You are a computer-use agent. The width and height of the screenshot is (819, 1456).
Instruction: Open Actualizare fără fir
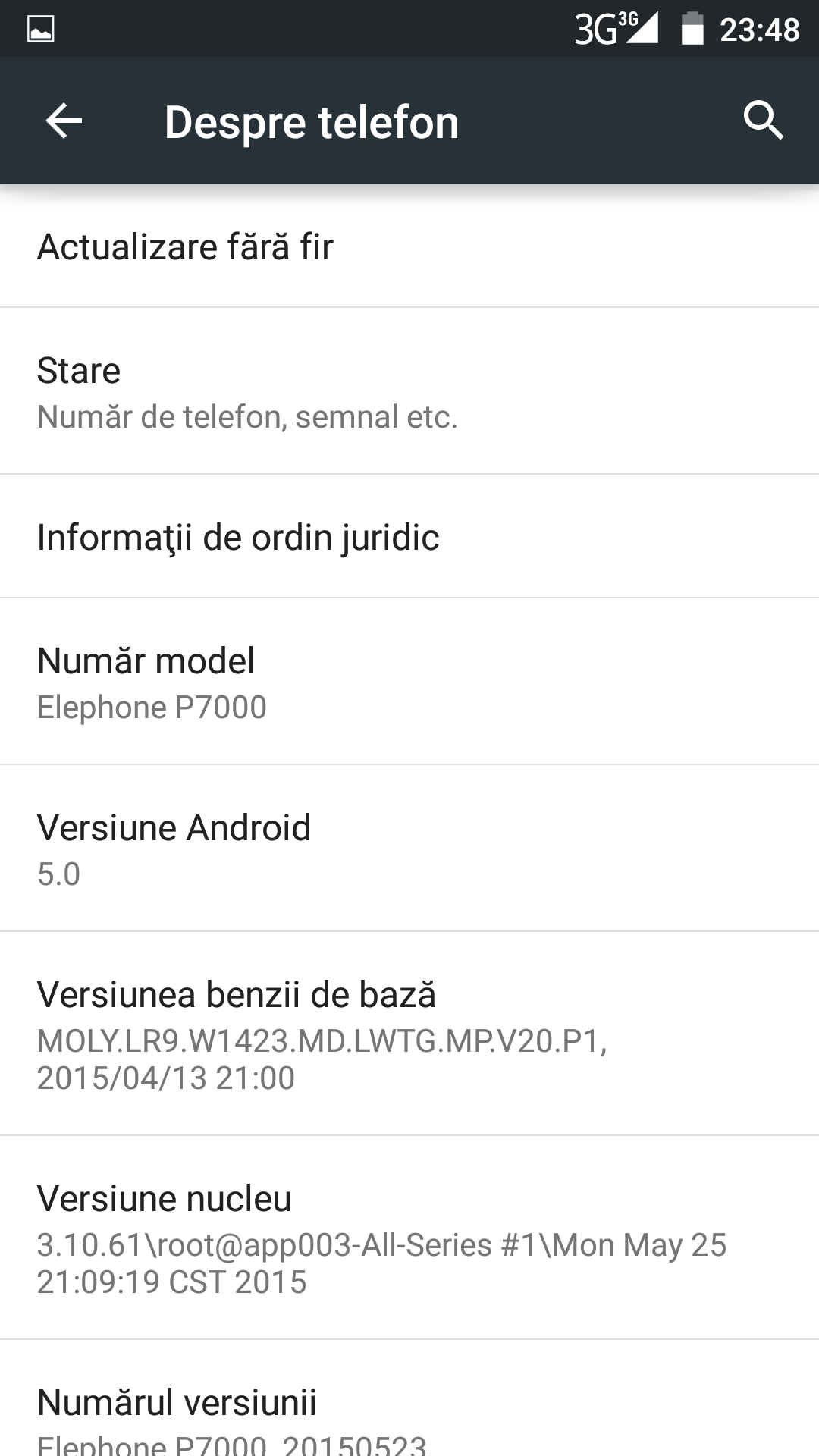[409, 247]
